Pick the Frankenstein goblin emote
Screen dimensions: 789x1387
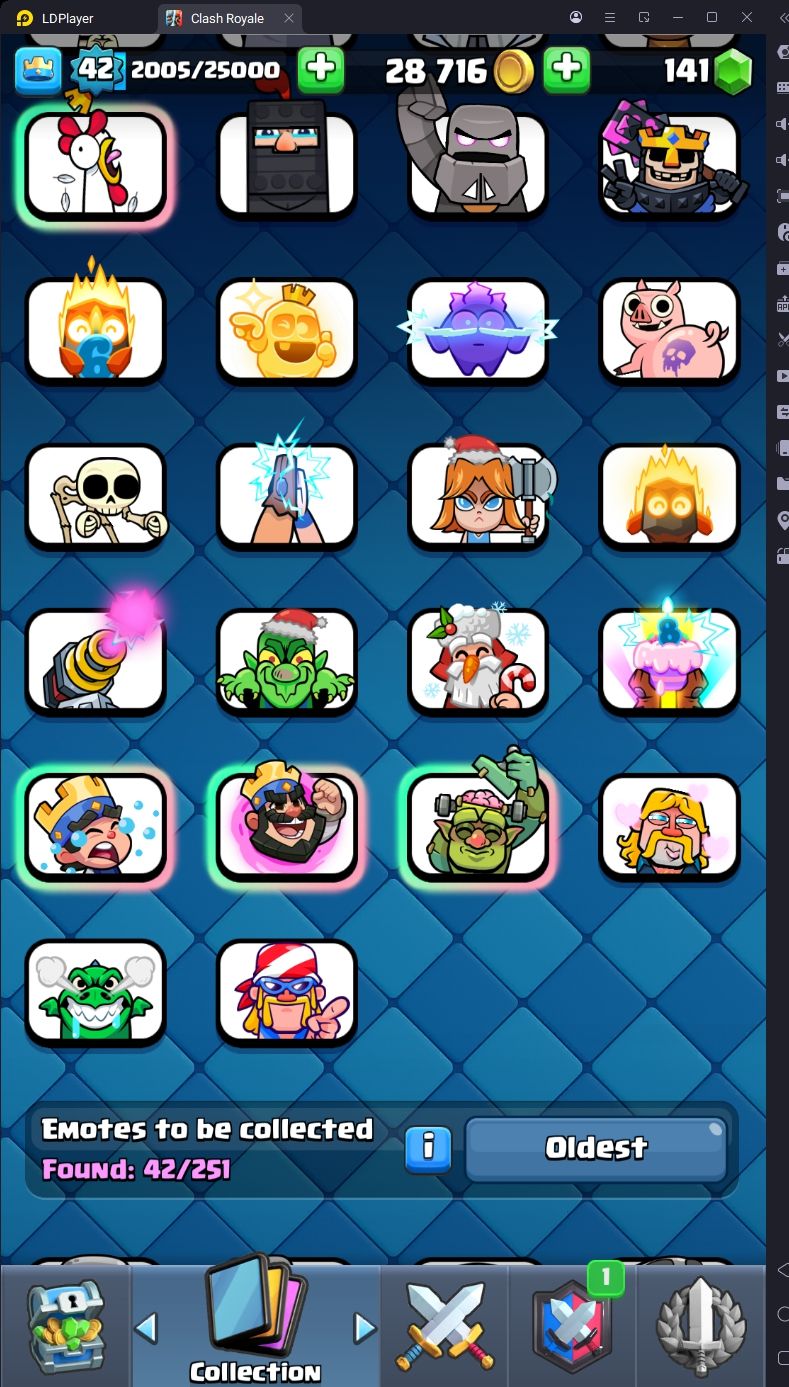click(x=479, y=827)
